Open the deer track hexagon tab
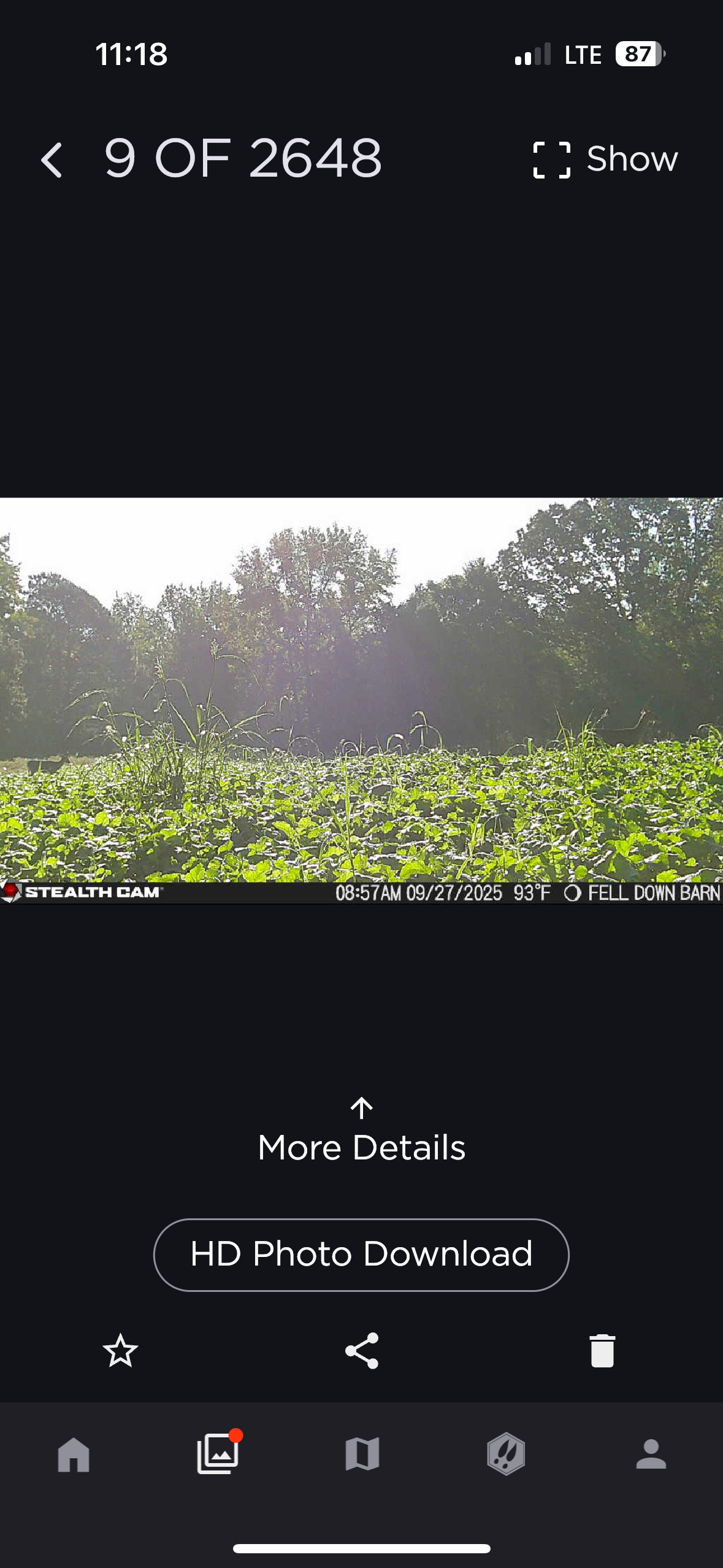The image size is (723, 1568). pos(506,1454)
